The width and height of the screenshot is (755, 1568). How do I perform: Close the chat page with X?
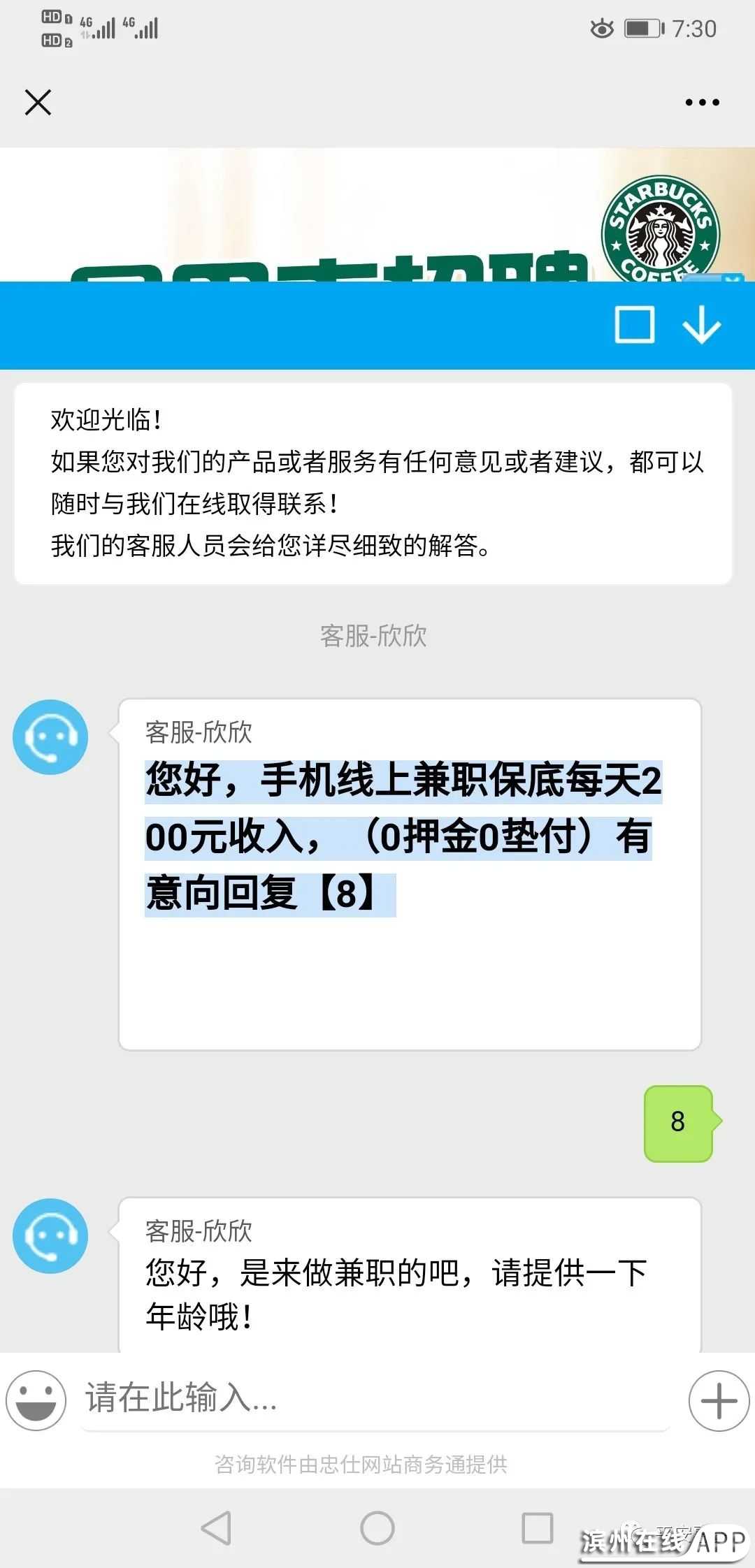point(38,102)
